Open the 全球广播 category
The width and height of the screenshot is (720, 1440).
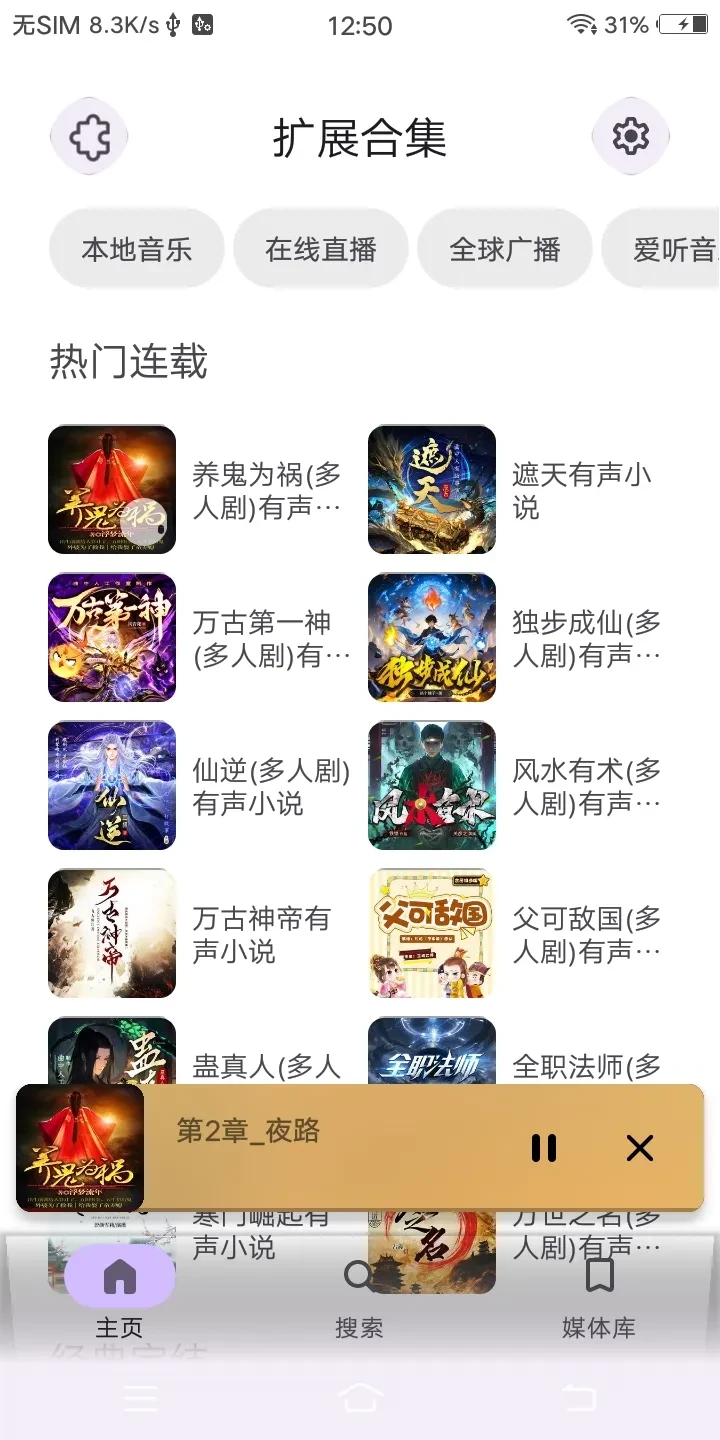coord(504,248)
